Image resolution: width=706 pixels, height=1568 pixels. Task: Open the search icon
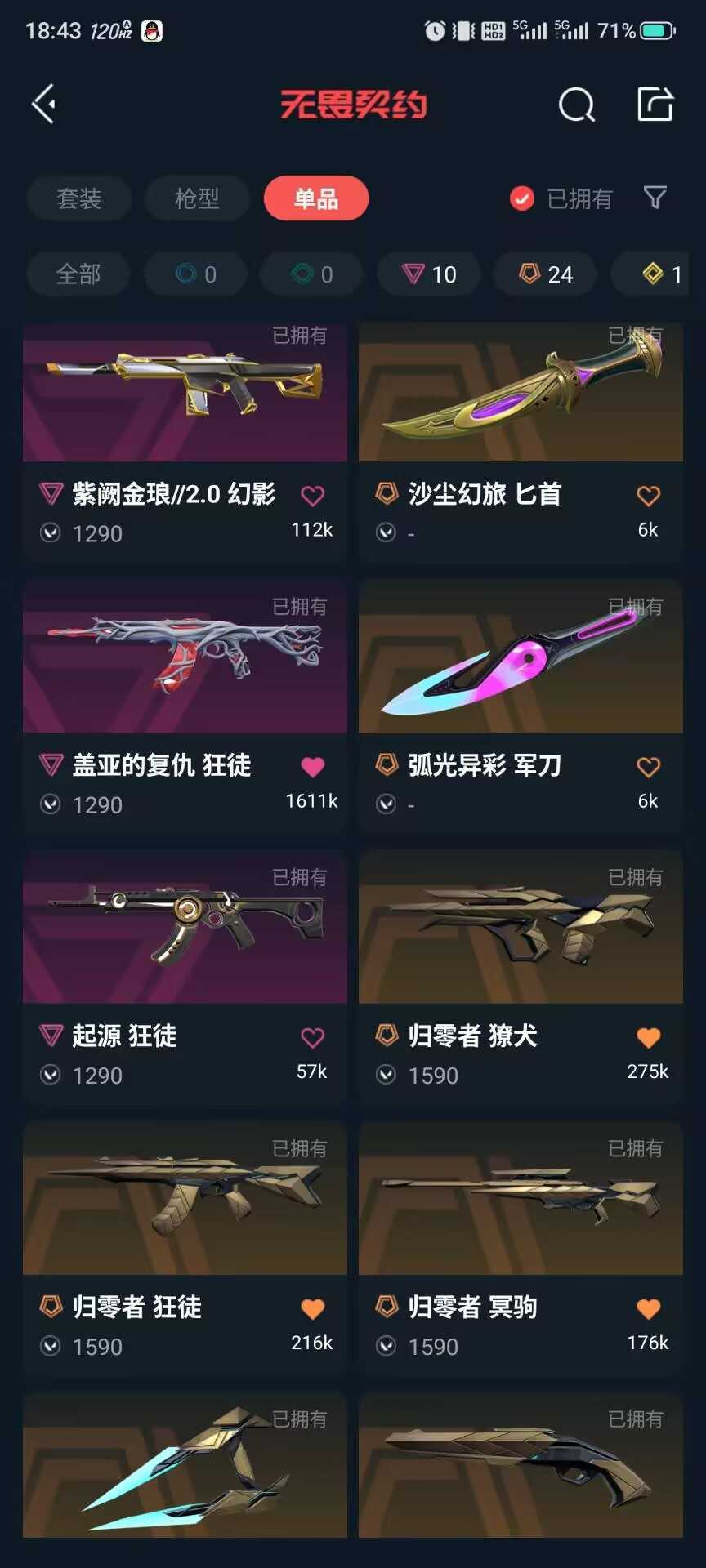(x=576, y=105)
